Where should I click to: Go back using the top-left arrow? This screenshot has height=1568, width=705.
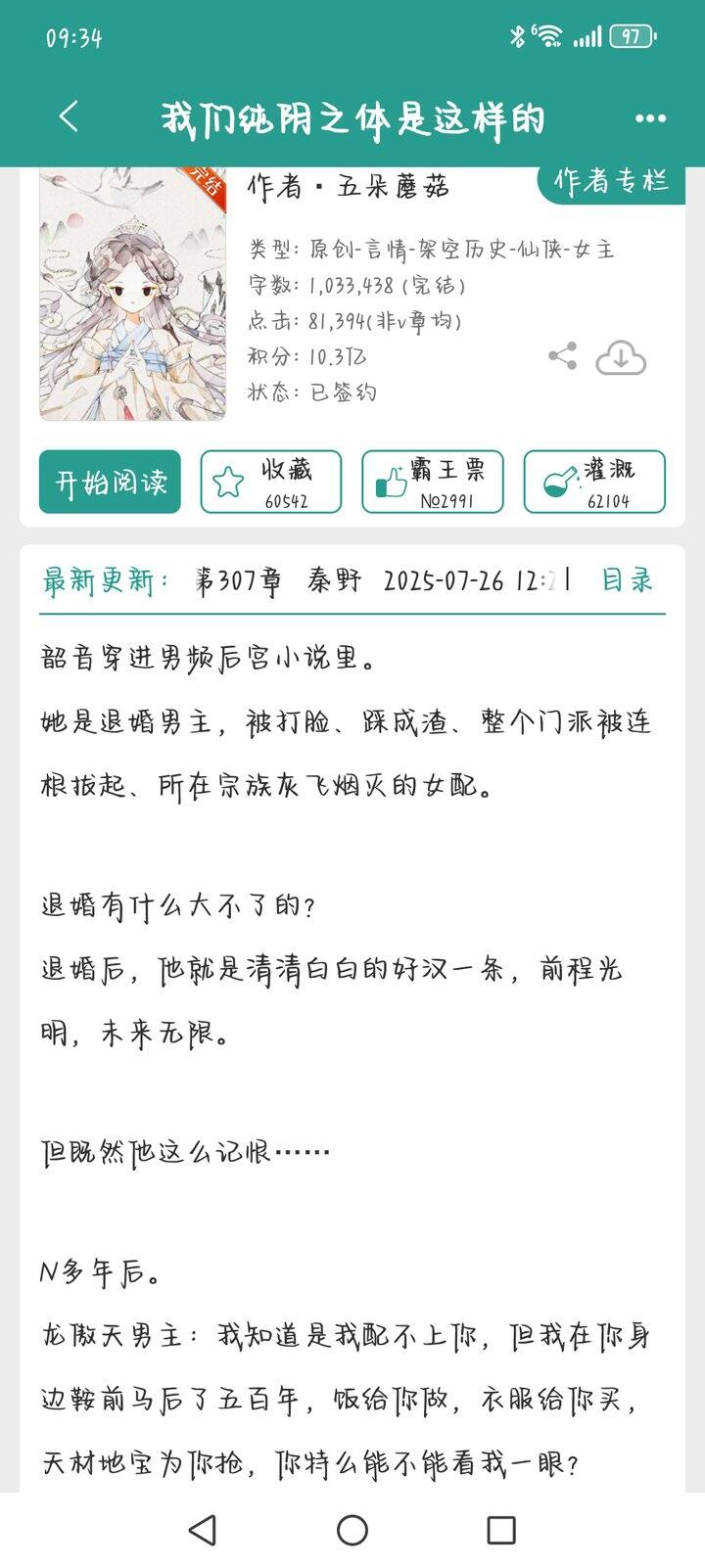69,117
